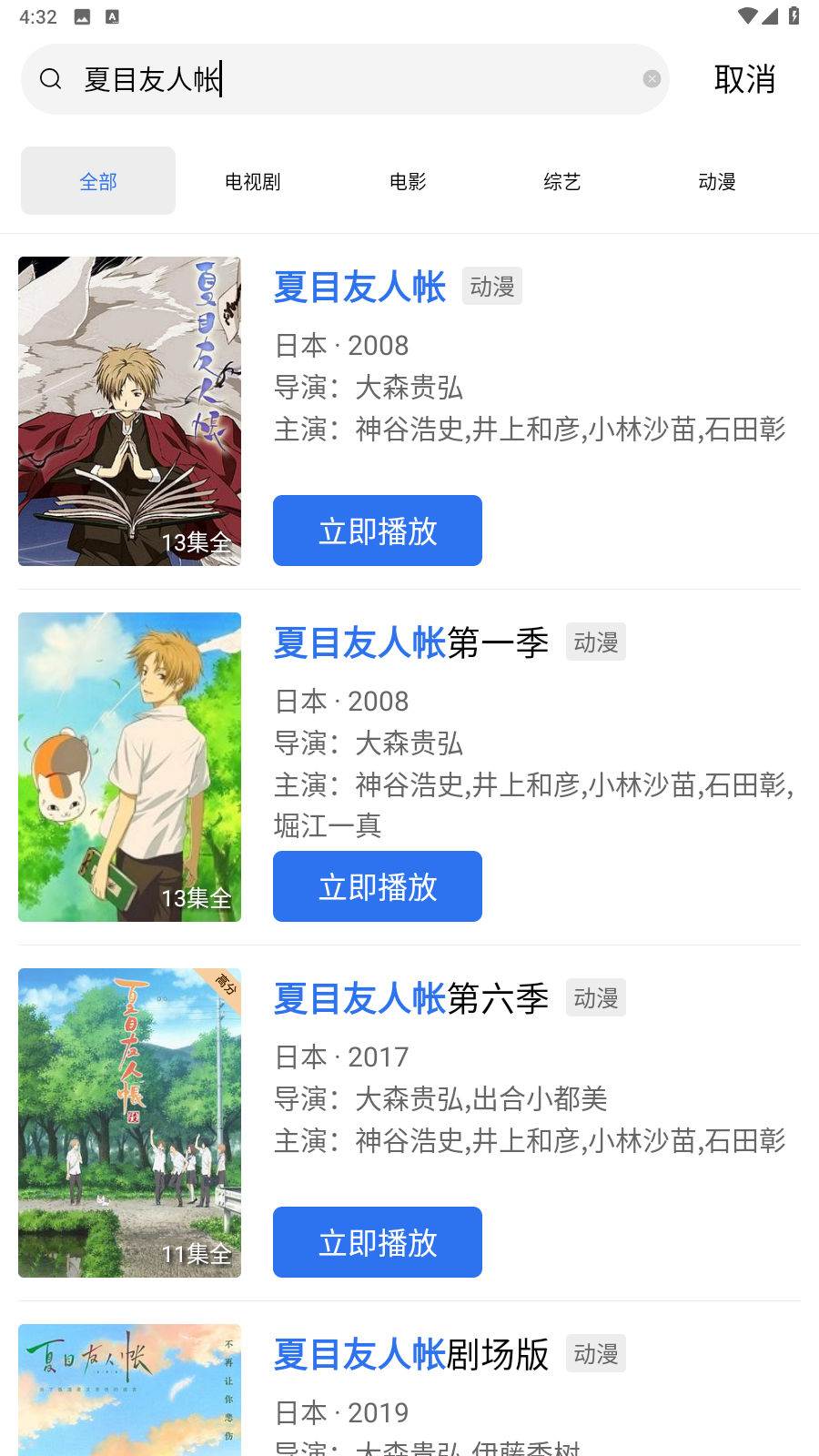819x1456 pixels.
Task: Switch to the 电视剧 tab
Action: [x=253, y=180]
